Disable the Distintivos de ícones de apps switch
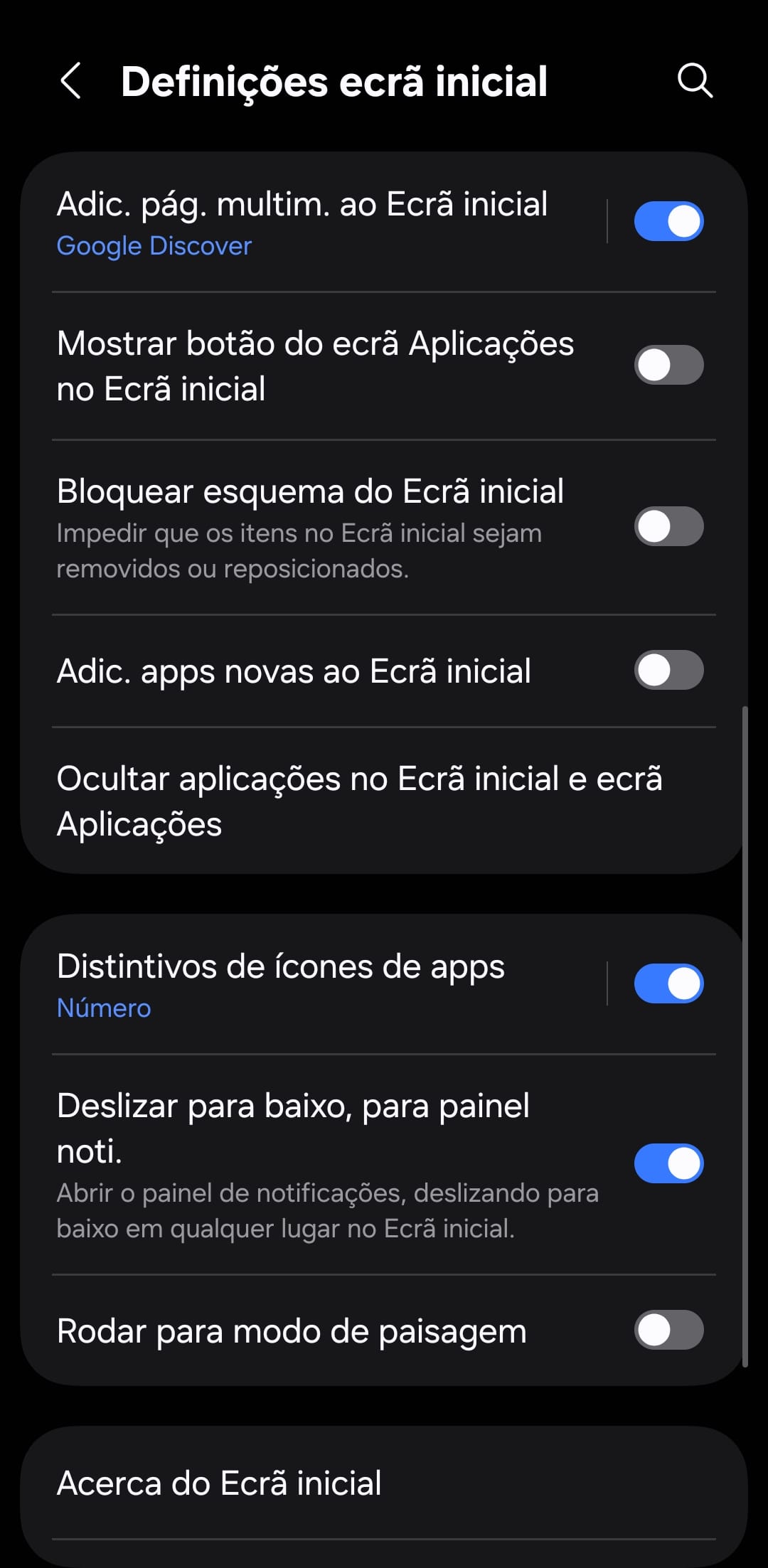 click(x=668, y=983)
